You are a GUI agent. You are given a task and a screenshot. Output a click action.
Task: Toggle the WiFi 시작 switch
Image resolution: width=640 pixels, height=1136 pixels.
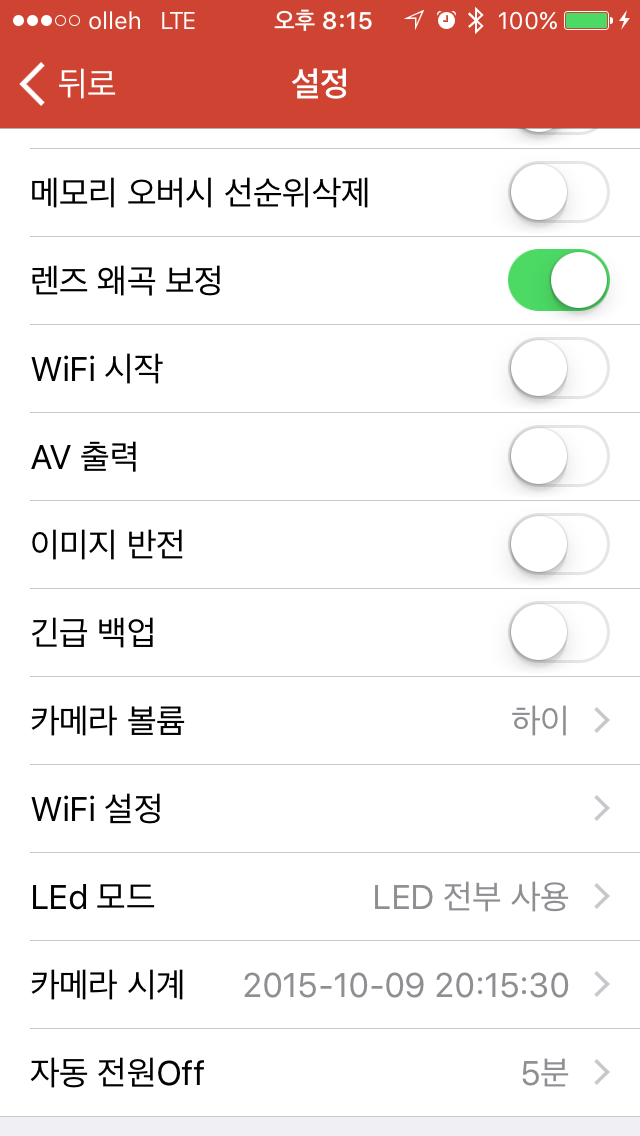click(559, 369)
